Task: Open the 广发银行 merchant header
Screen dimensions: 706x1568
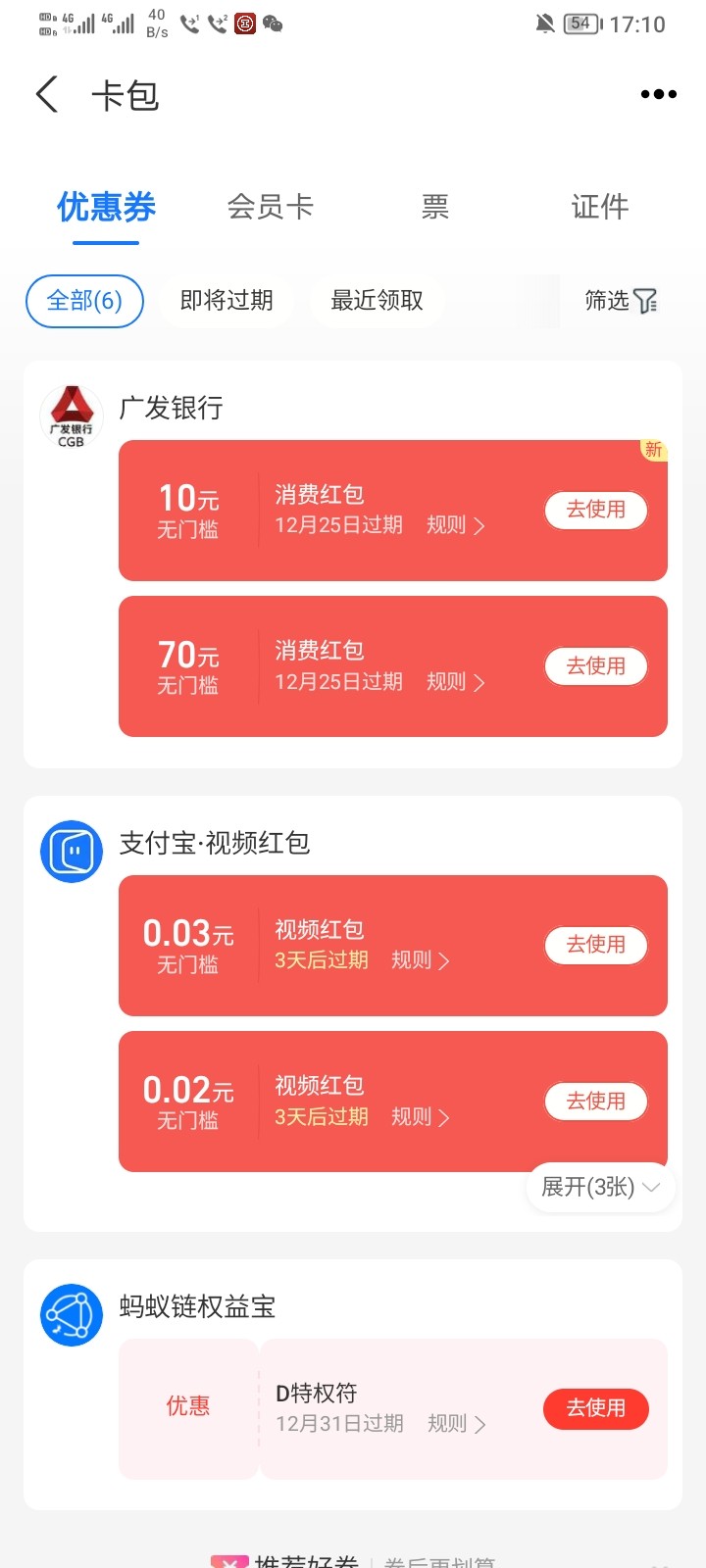Action: [x=171, y=409]
